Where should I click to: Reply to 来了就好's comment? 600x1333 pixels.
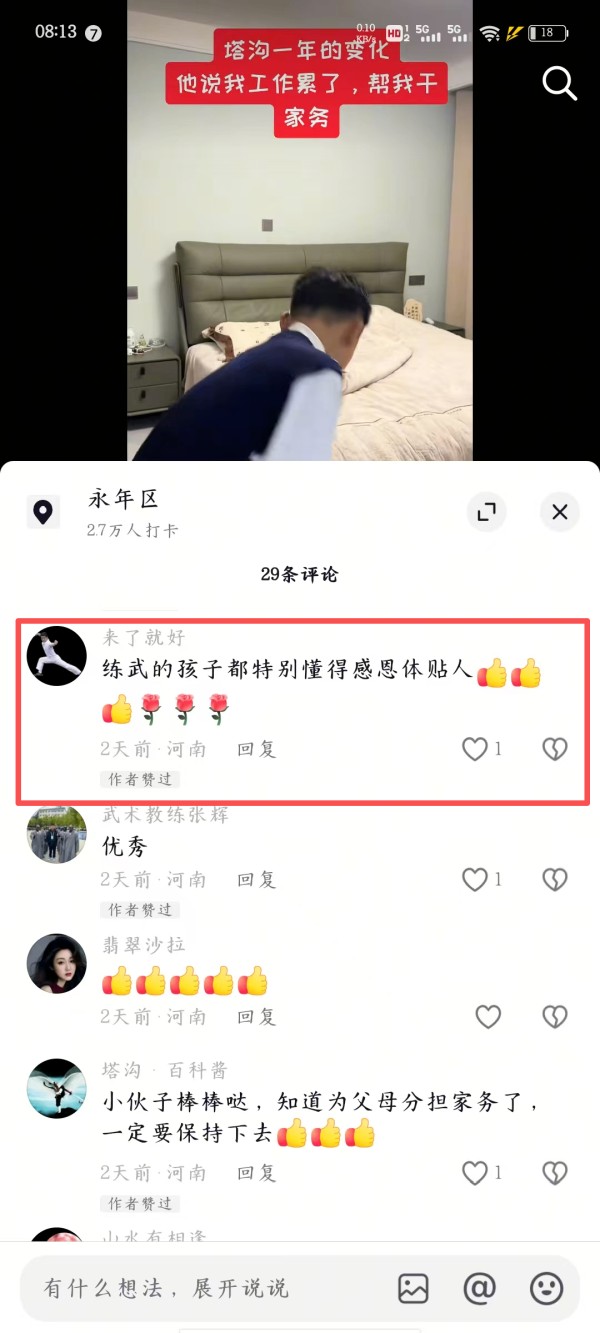pyautogui.click(x=256, y=749)
